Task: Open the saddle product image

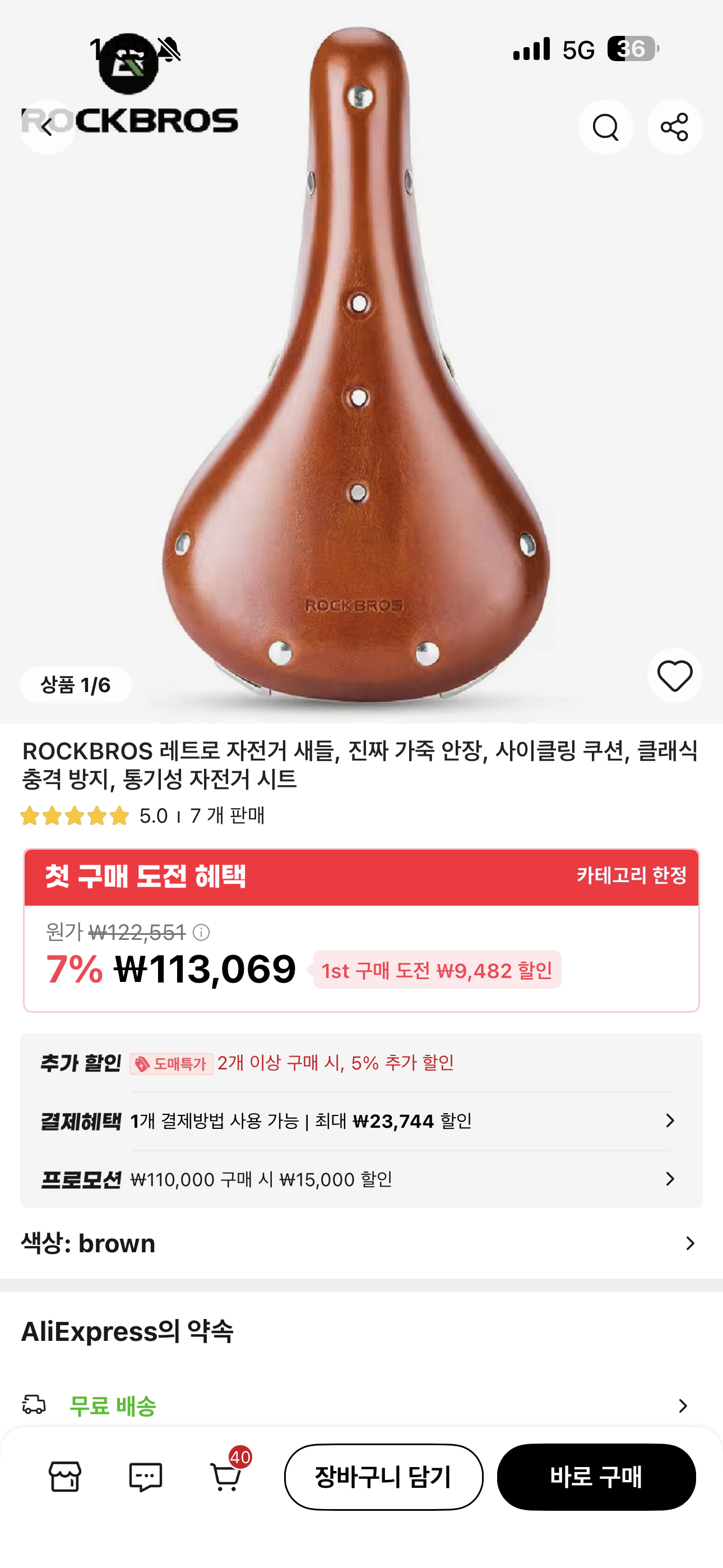Action: coord(361,365)
